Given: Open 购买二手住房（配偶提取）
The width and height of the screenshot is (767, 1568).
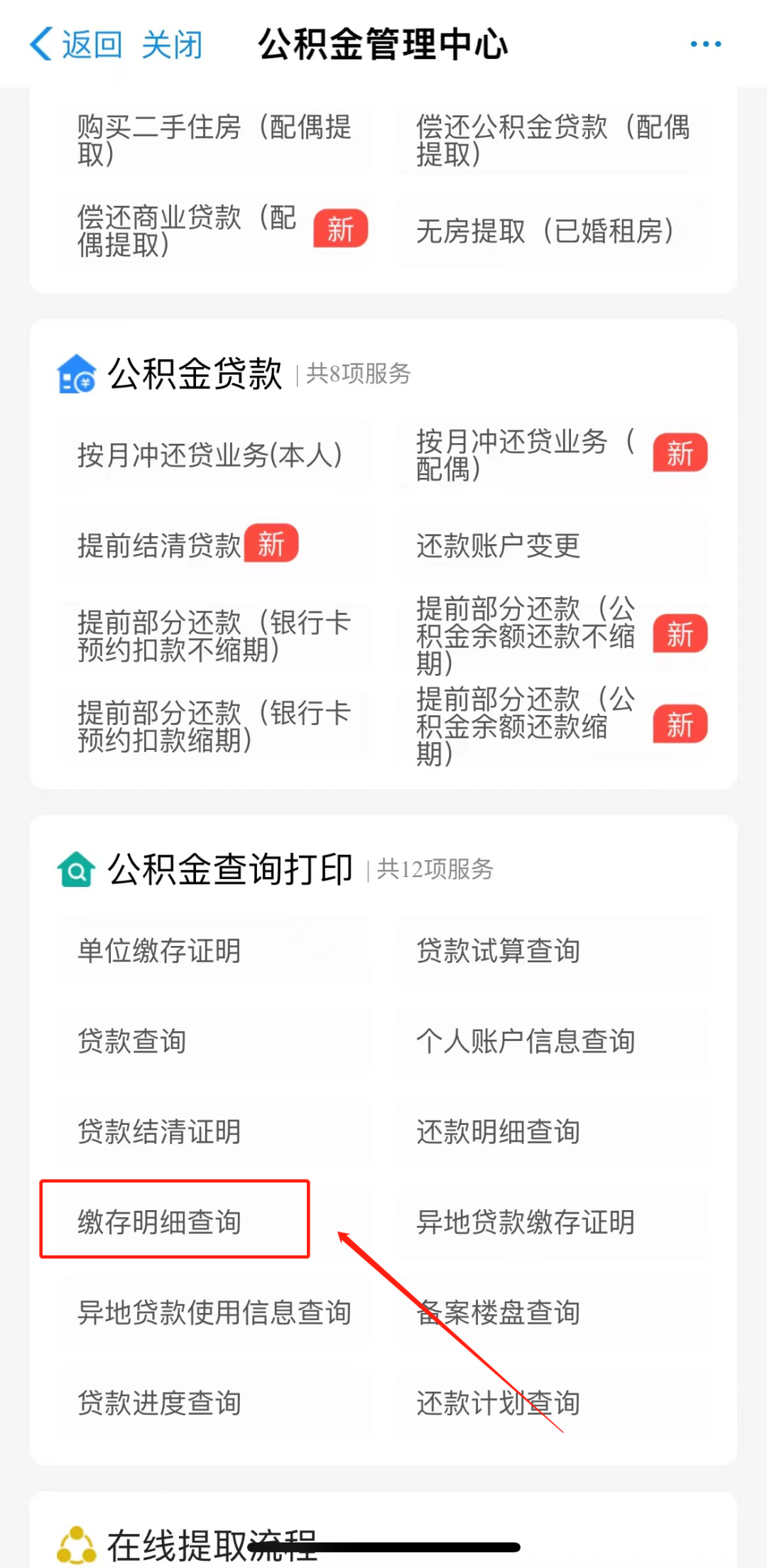Looking at the screenshot, I should [213, 140].
